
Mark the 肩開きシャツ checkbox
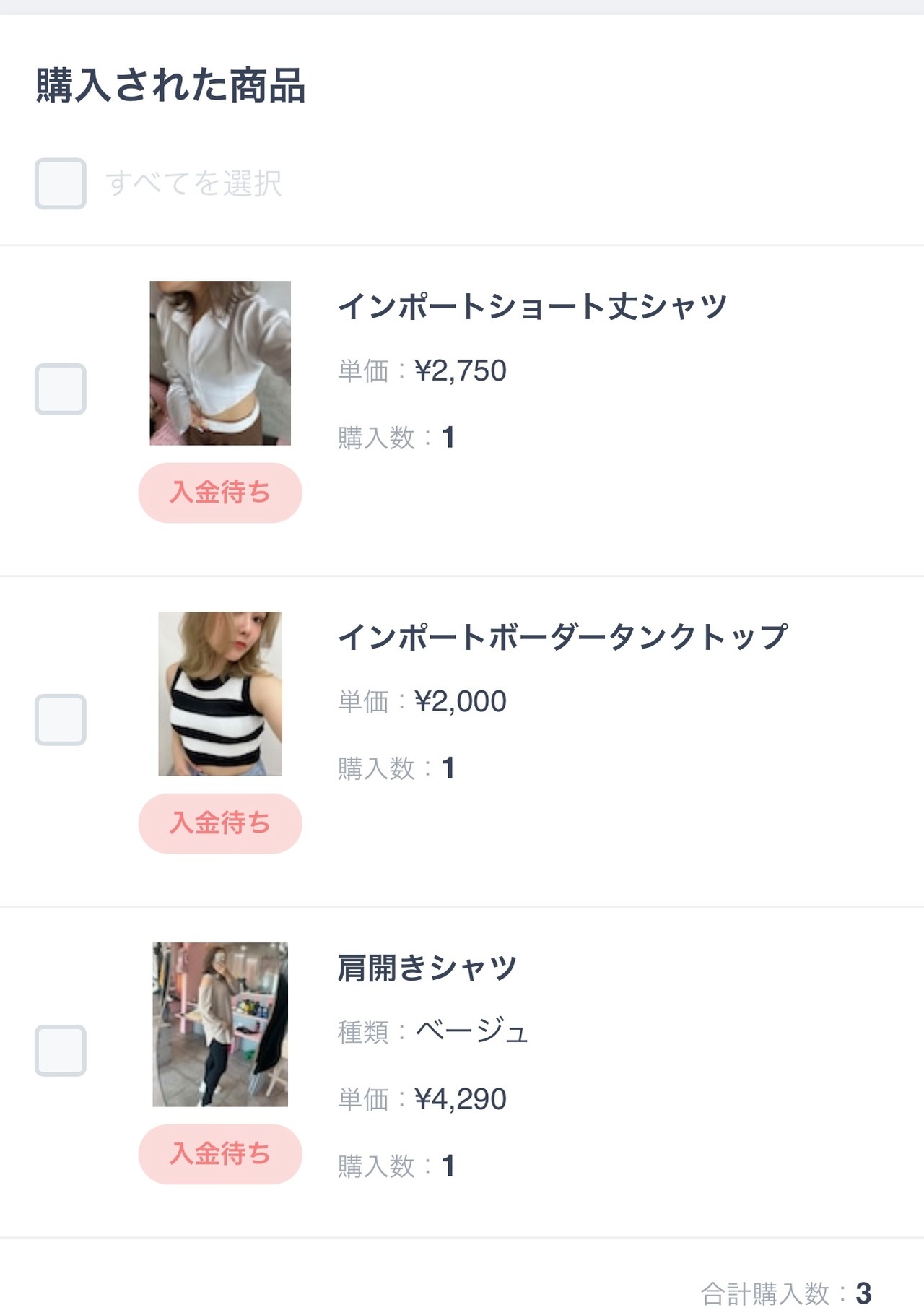(61, 1051)
